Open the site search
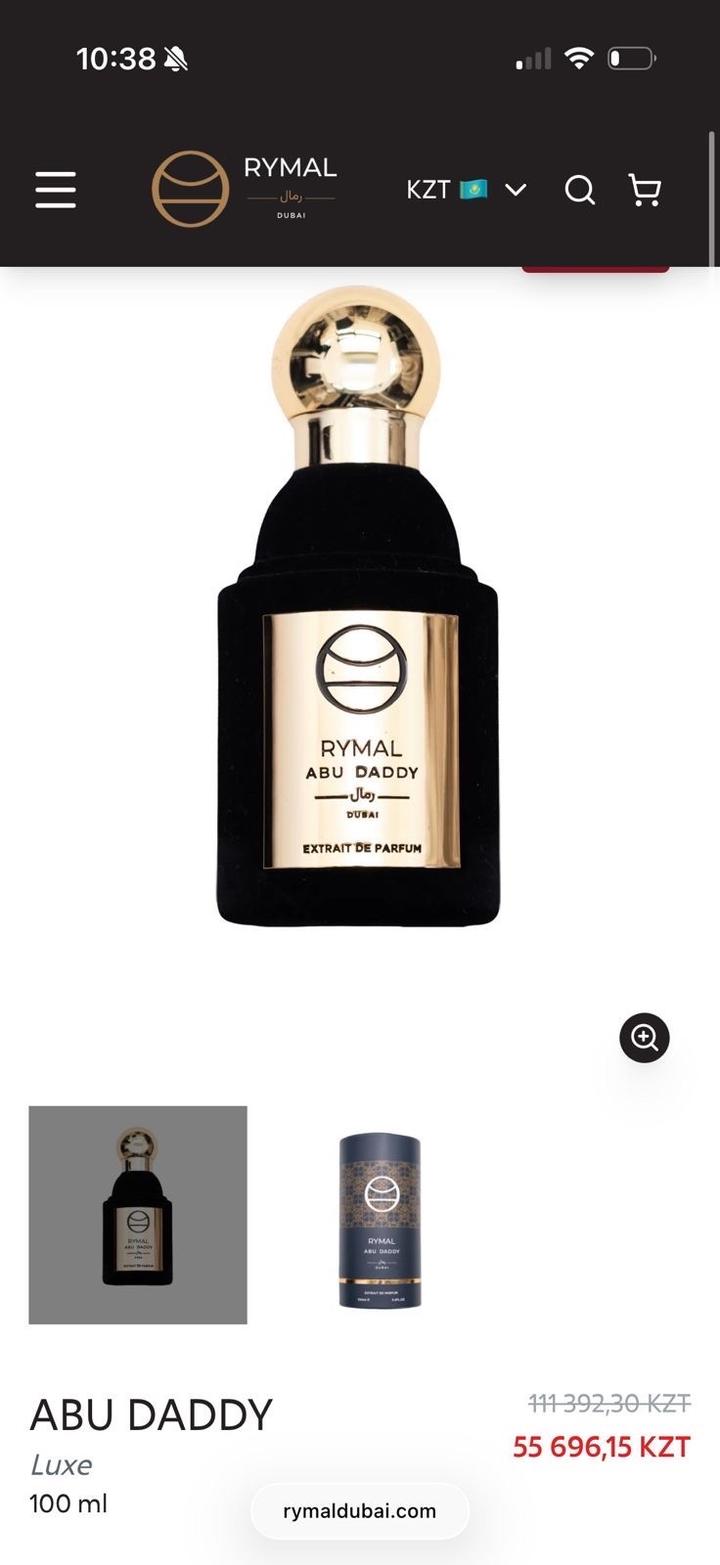Image resolution: width=720 pixels, height=1565 pixels. pyautogui.click(x=580, y=189)
